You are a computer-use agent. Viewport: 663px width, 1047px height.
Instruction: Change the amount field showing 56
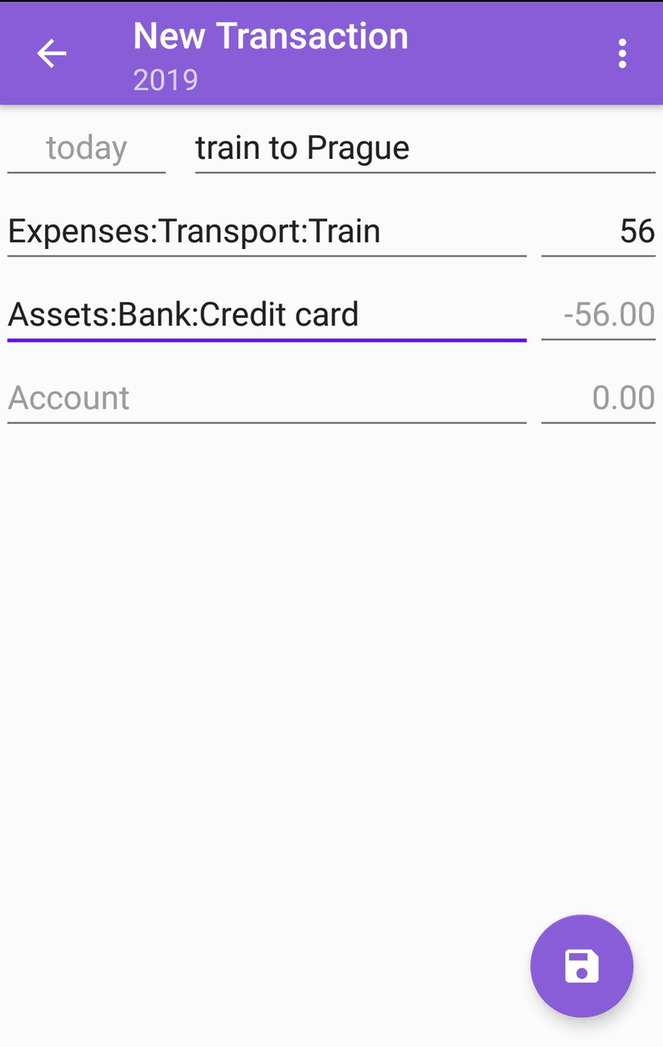pos(598,232)
